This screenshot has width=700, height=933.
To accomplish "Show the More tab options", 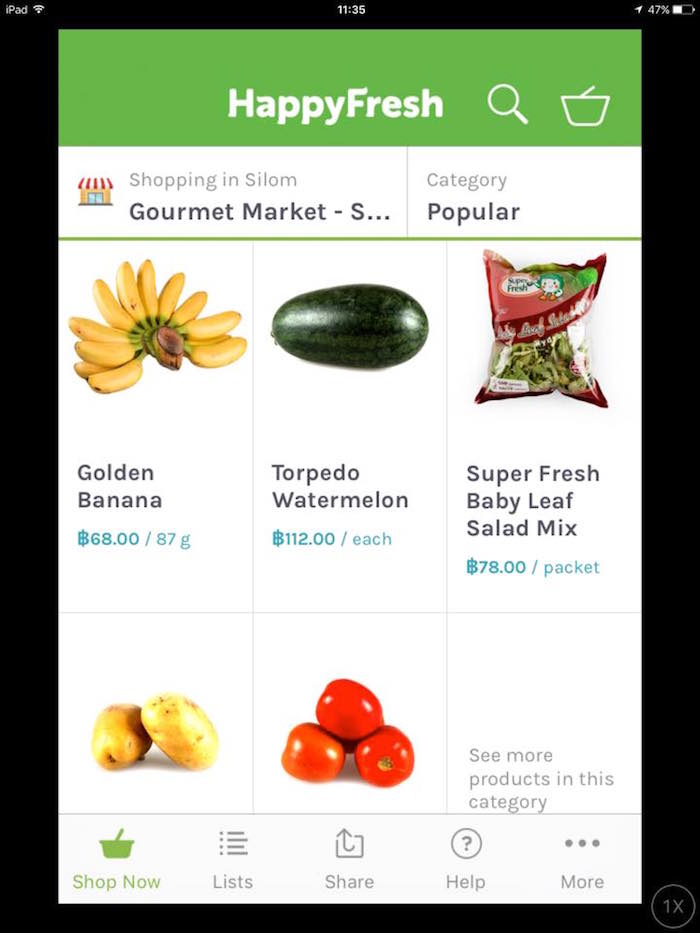I will click(x=582, y=859).
